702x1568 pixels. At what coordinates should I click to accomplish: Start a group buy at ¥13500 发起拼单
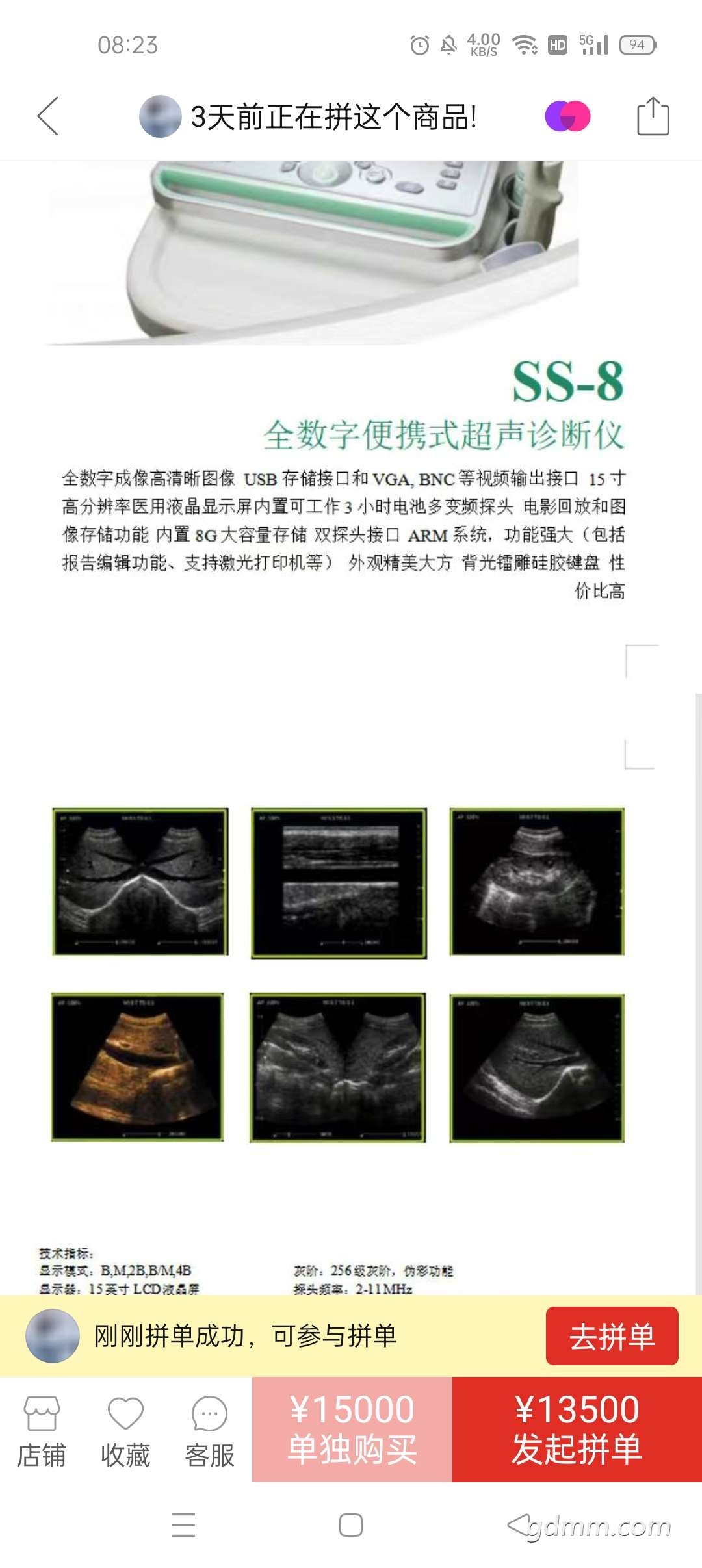point(577,1430)
